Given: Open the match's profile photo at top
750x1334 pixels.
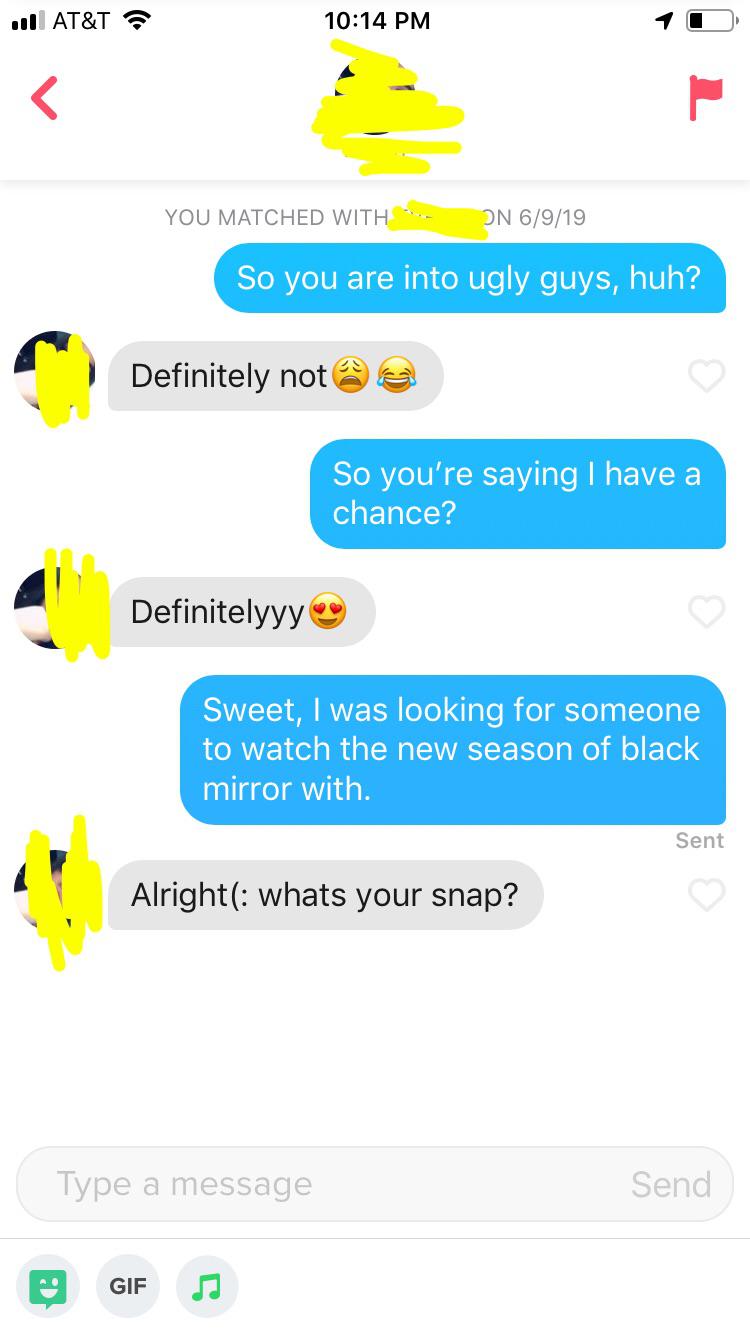Looking at the screenshot, I should [x=376, y=98].
